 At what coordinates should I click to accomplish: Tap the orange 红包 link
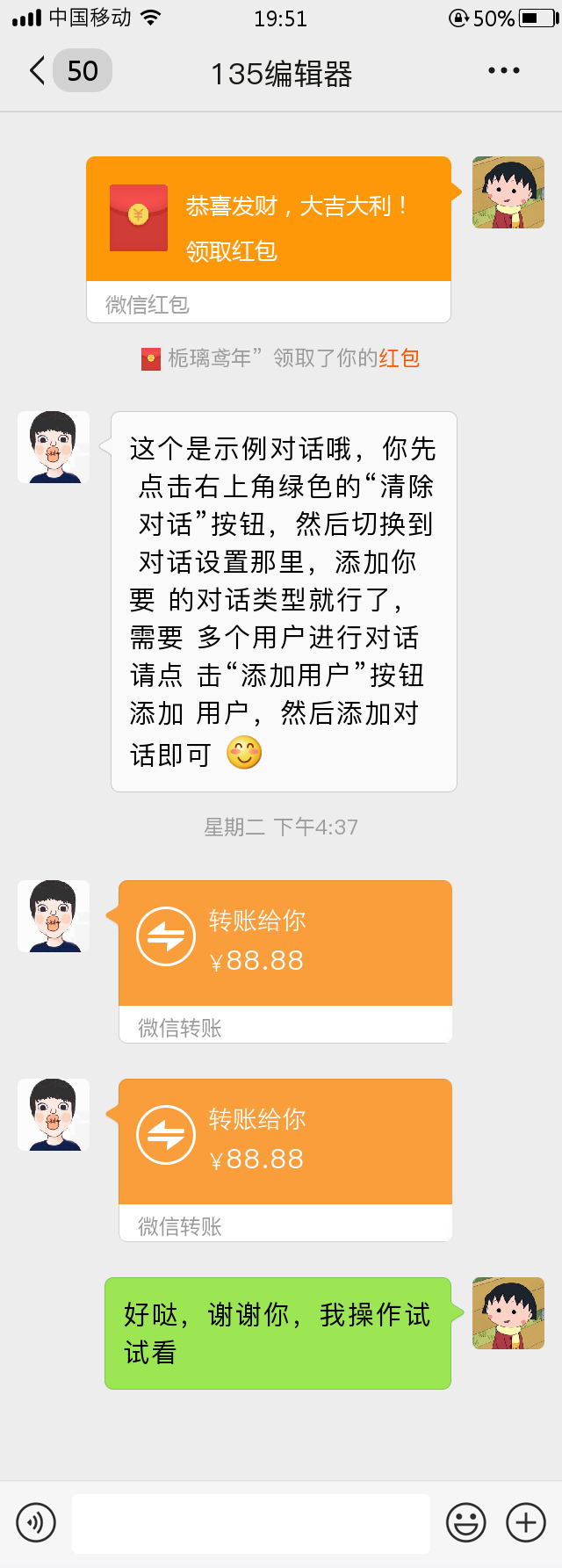pyautogui.click(x=400, y=358)
